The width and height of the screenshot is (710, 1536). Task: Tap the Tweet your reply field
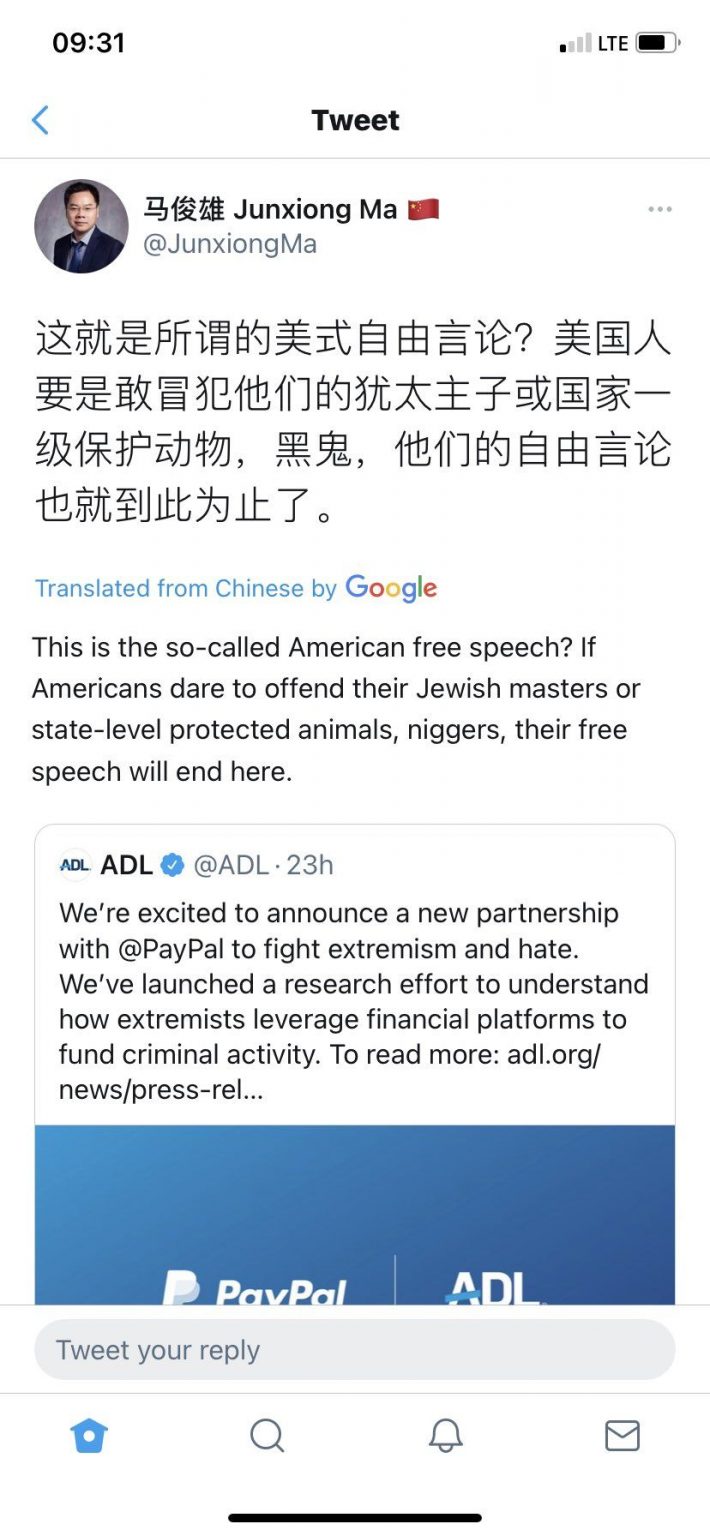[x=354, y=1350]
